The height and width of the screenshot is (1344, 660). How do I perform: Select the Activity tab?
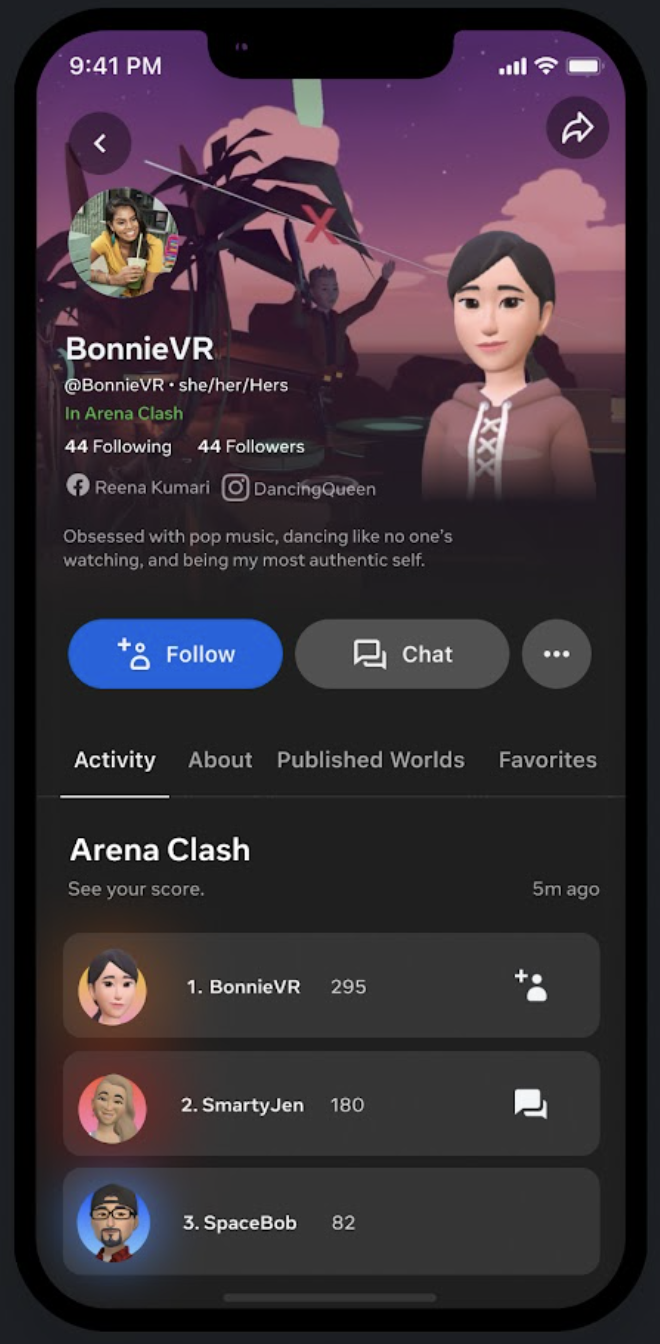click(x=115, y=760)
